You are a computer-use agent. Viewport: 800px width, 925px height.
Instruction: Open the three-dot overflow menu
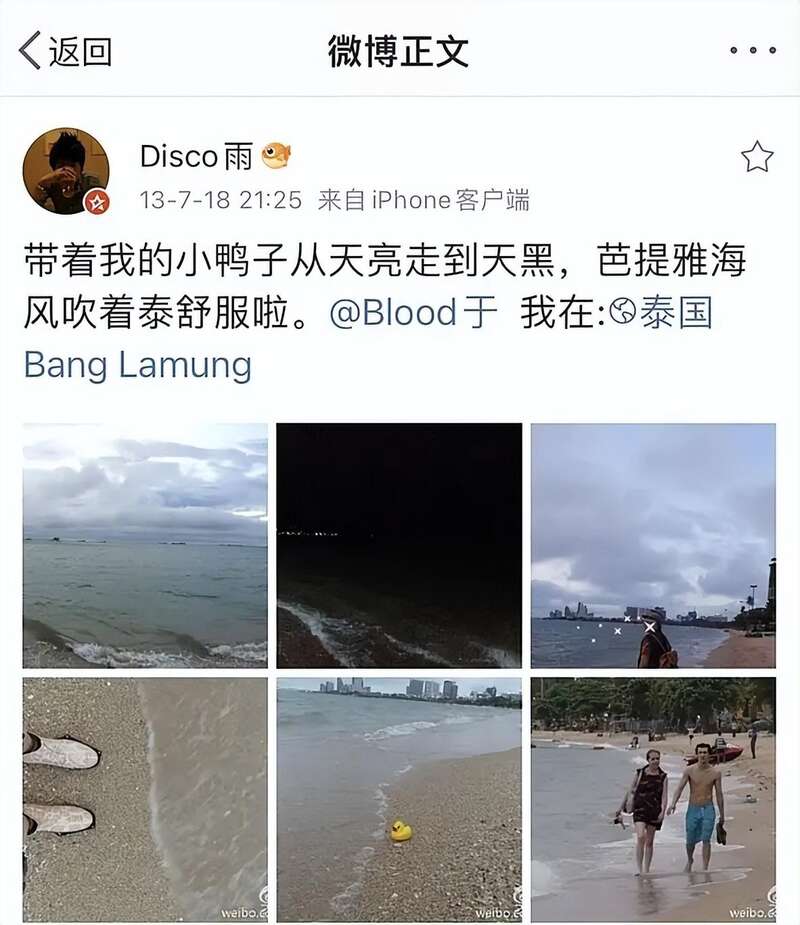[x=752, y=51]
